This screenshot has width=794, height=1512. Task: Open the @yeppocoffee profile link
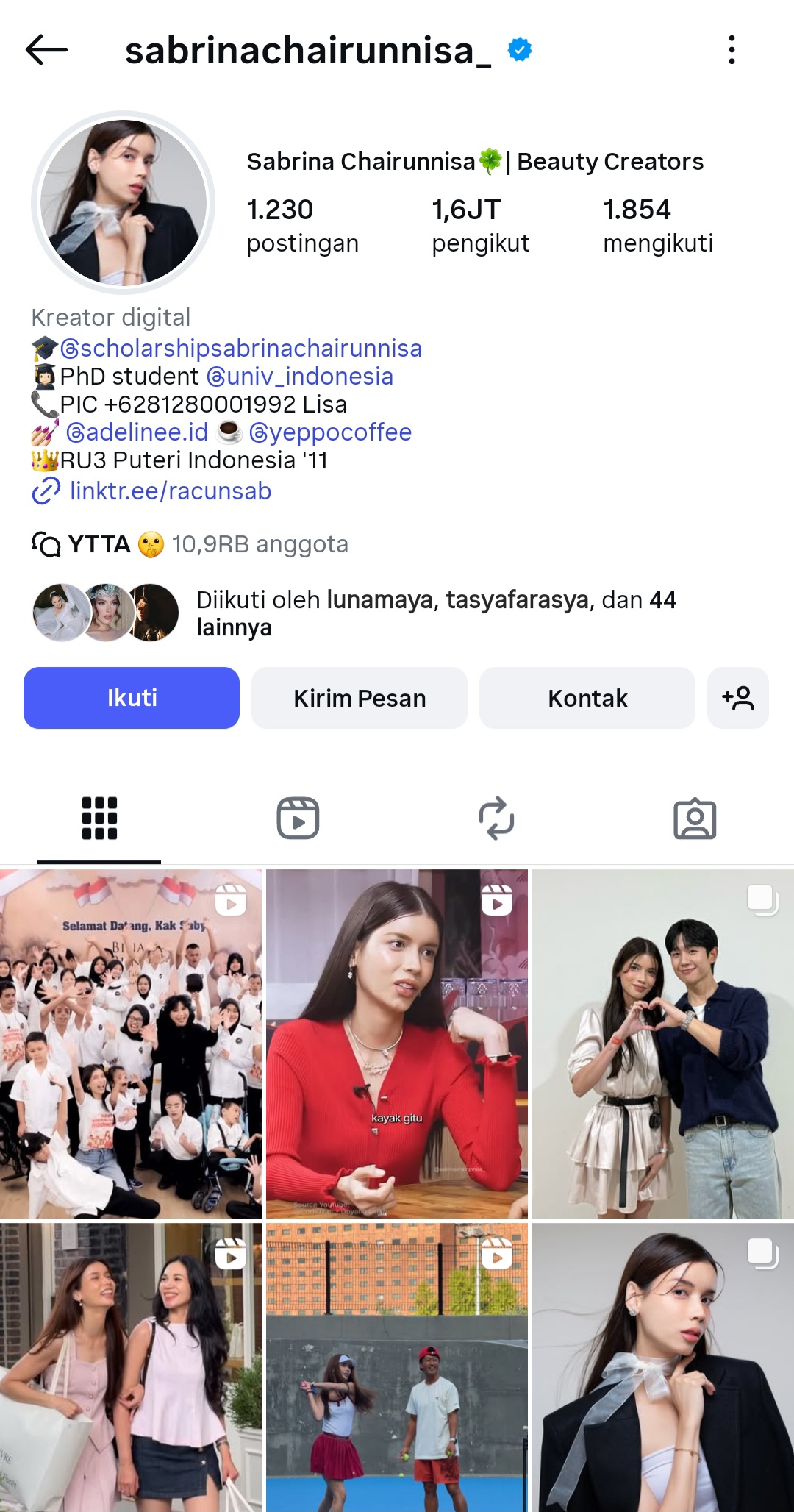point(330,432)
